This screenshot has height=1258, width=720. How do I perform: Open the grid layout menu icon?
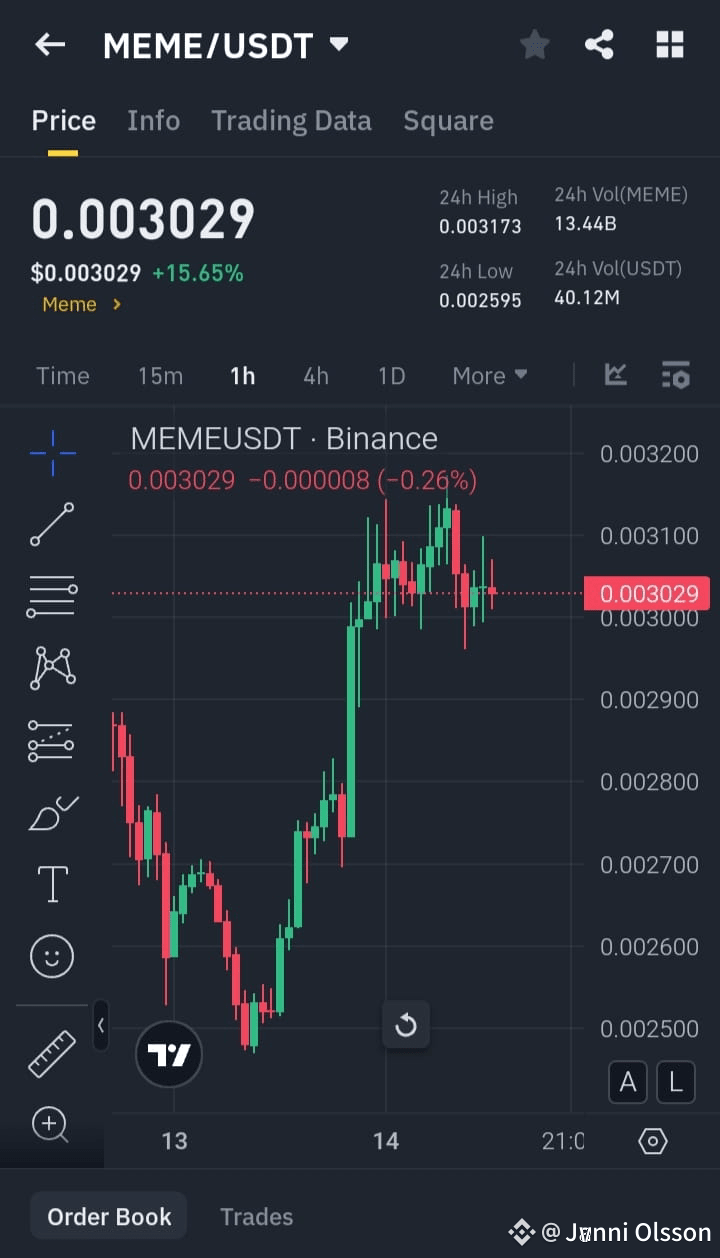pyautogui.click(x=669, y=44)
